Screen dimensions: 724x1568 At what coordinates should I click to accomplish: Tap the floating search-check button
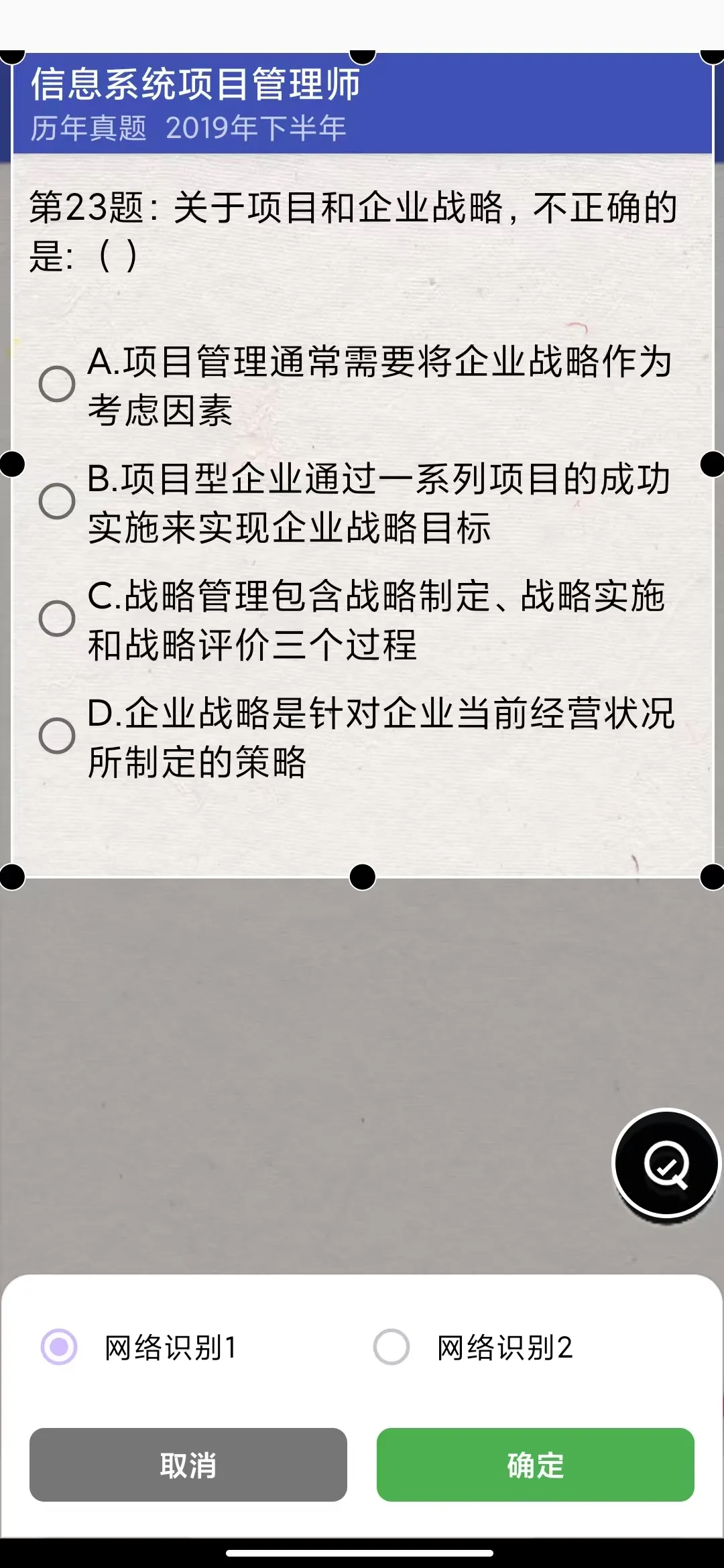click(666, 1164)
